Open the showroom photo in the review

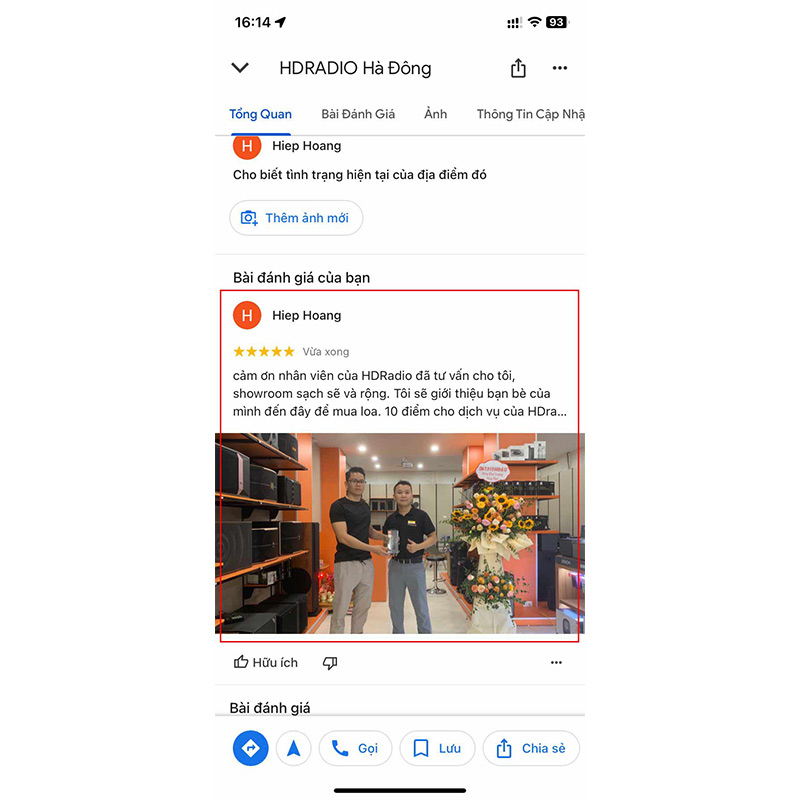click(400, 533)
